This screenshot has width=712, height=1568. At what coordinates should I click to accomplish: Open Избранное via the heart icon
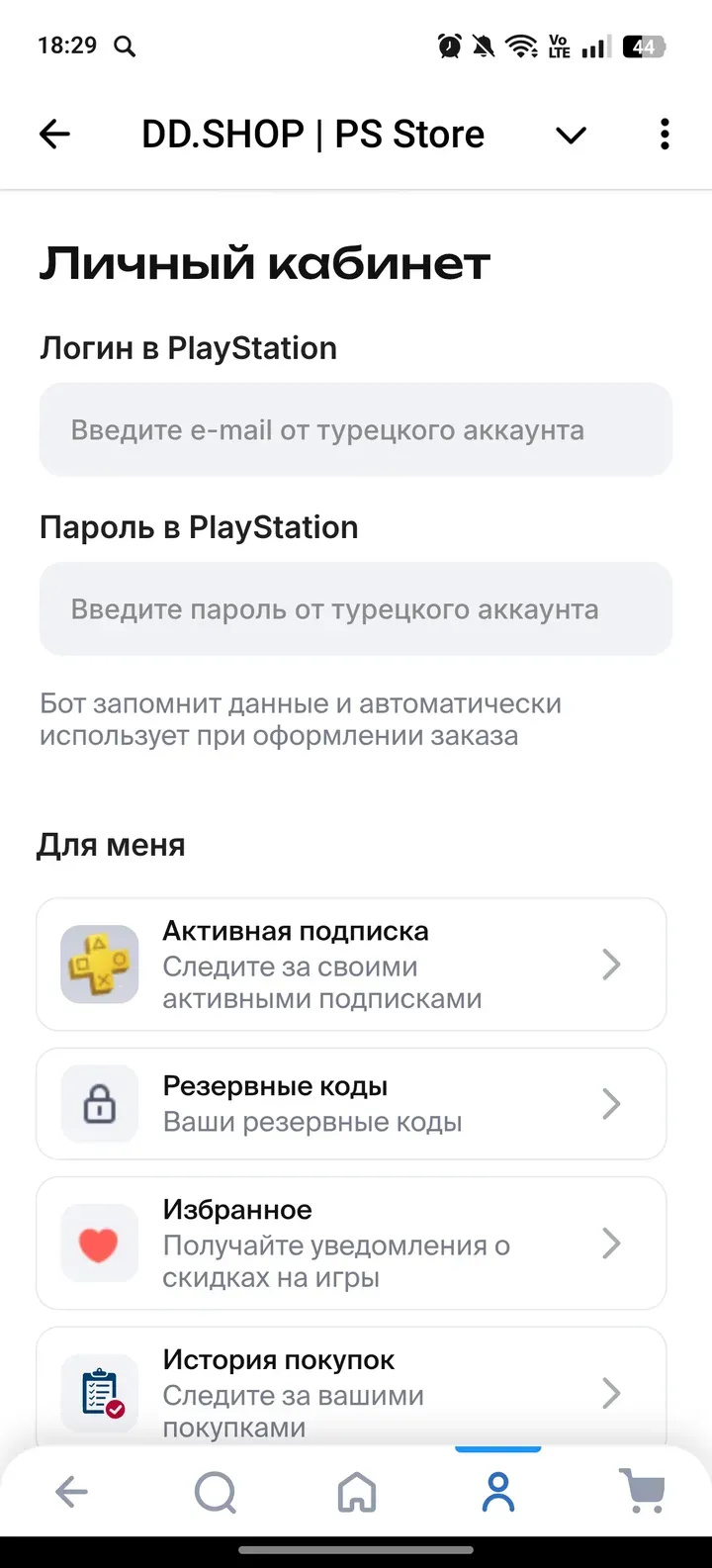click(98, 1244)
